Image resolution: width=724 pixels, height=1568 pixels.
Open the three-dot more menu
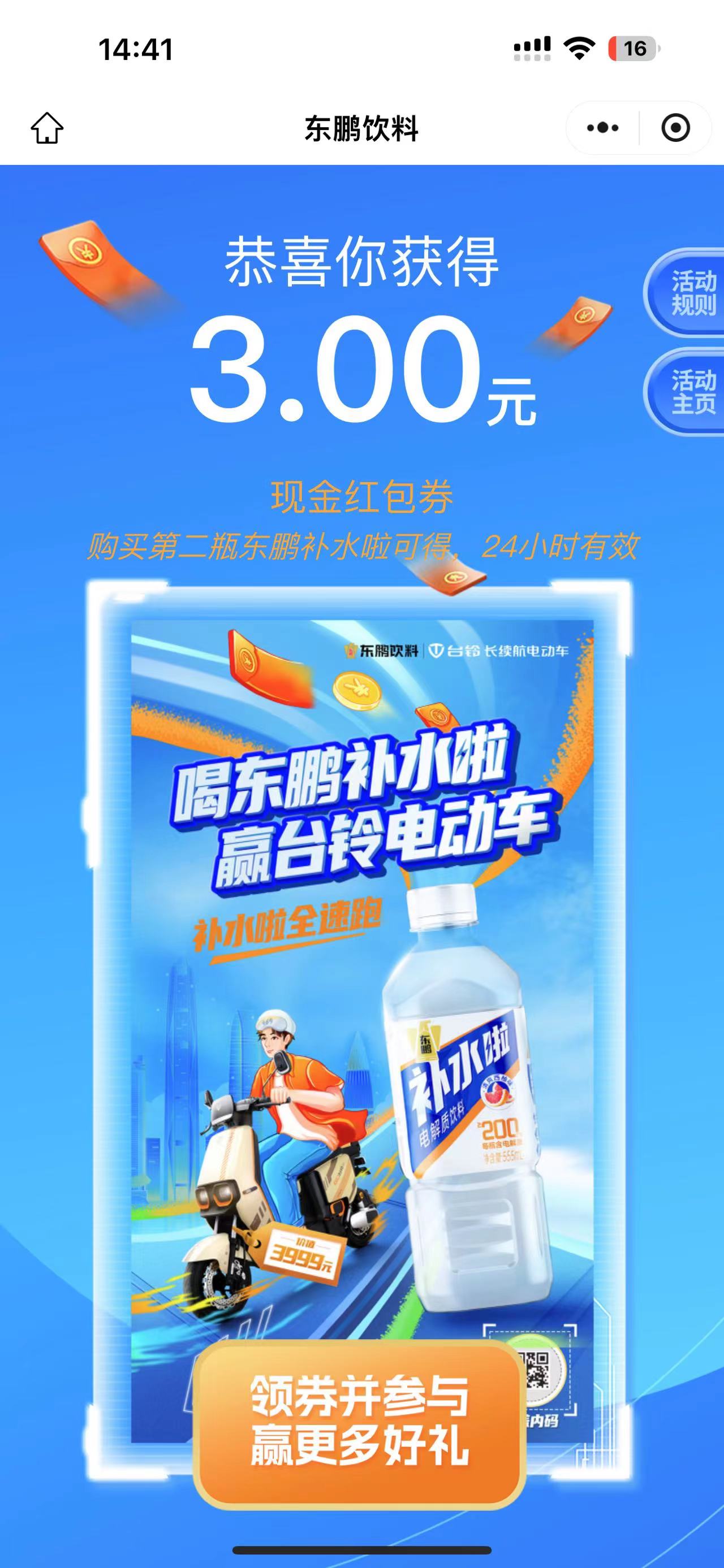602,128
